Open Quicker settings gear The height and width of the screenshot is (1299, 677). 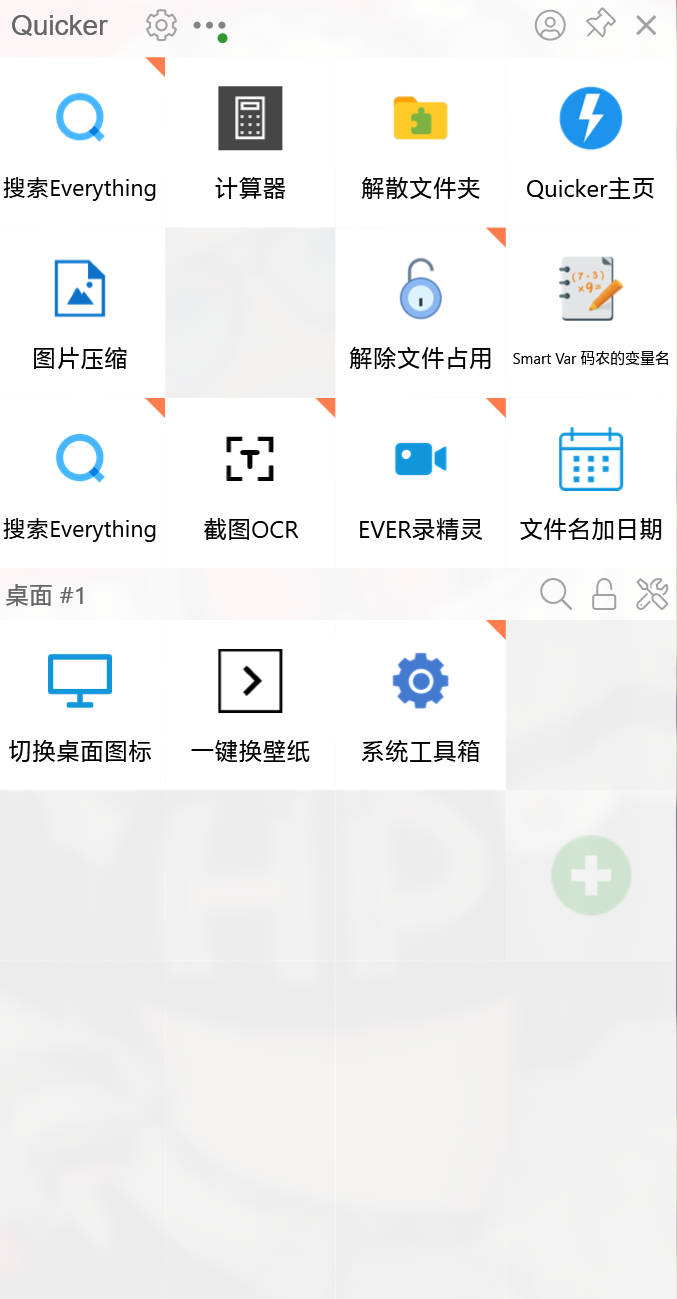(161, 25)
